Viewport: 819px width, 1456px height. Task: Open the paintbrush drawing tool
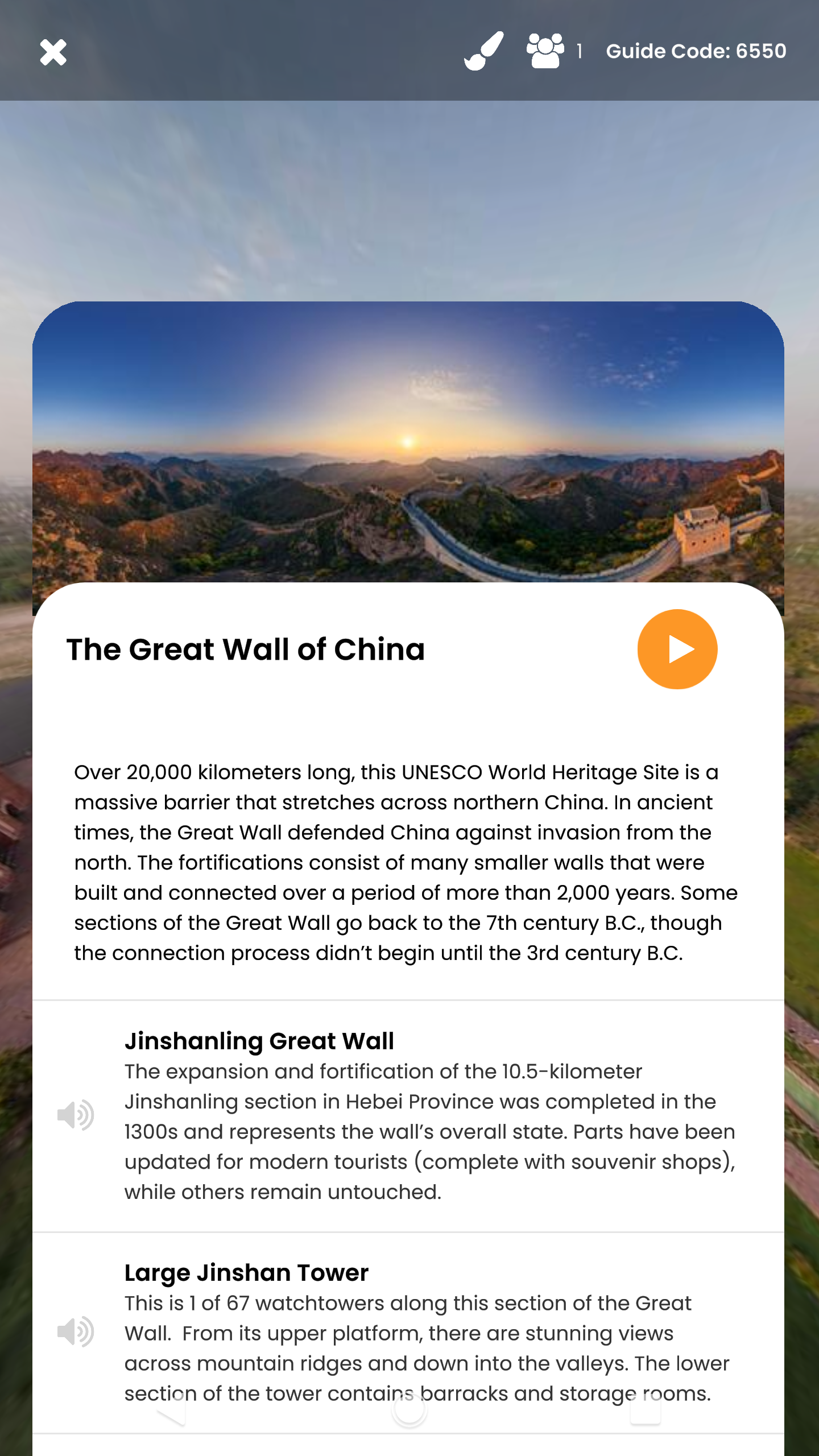484,51
